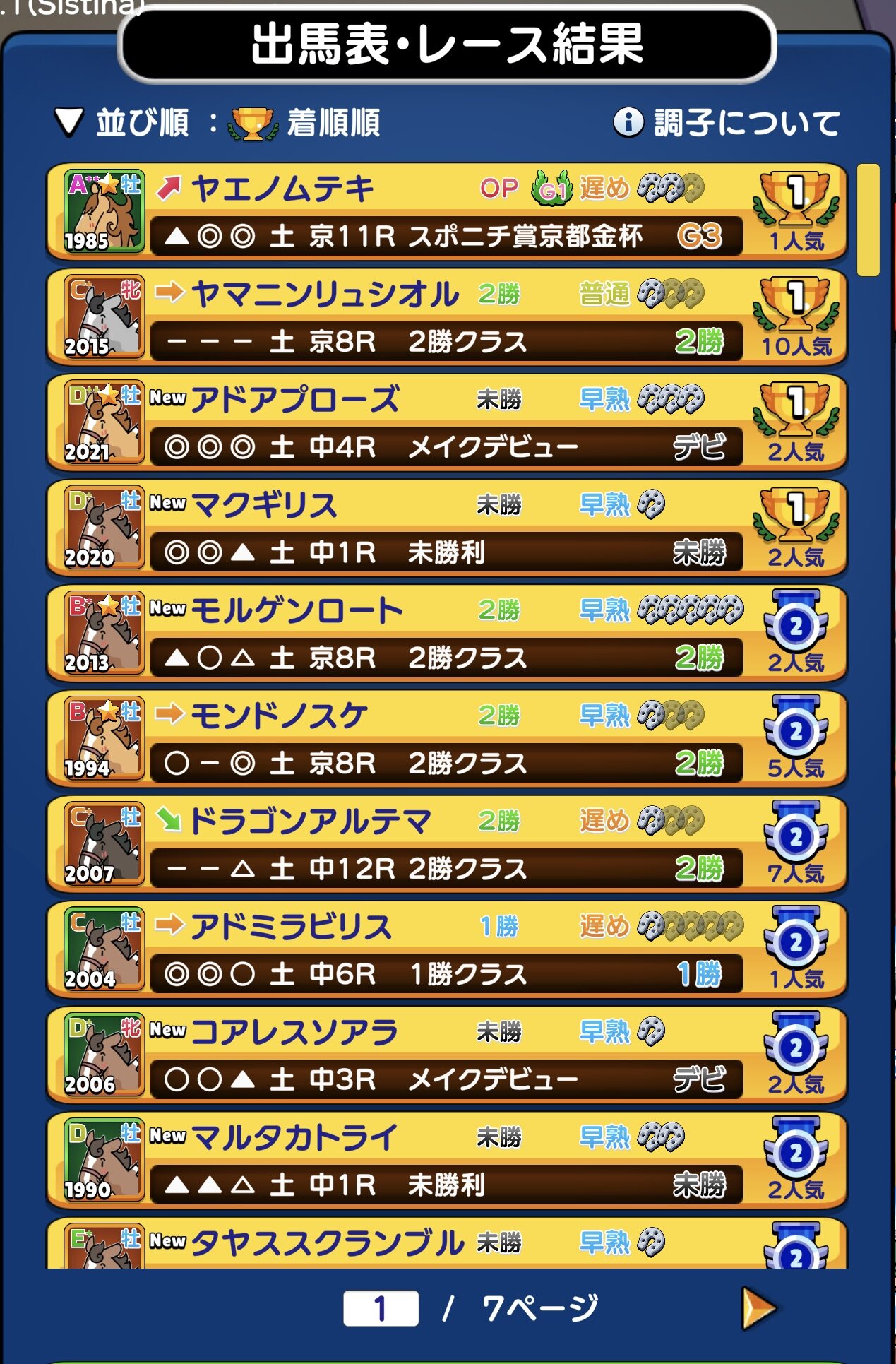Select モルゲンロート race row
This screenshot has width=896, height=1364.
point(446,633)
